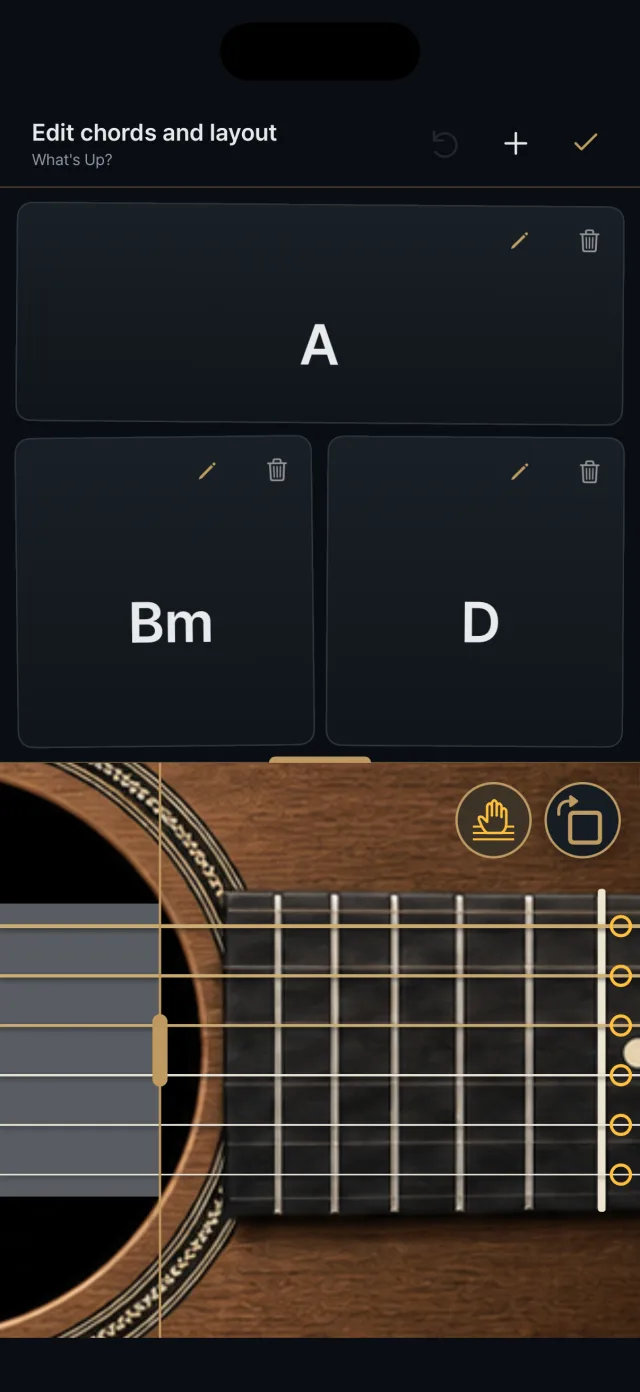Viewport: 640px width, 1392px height.
Task: Delete the A chord
Action: pyautogui.click(x=590, y=241)
